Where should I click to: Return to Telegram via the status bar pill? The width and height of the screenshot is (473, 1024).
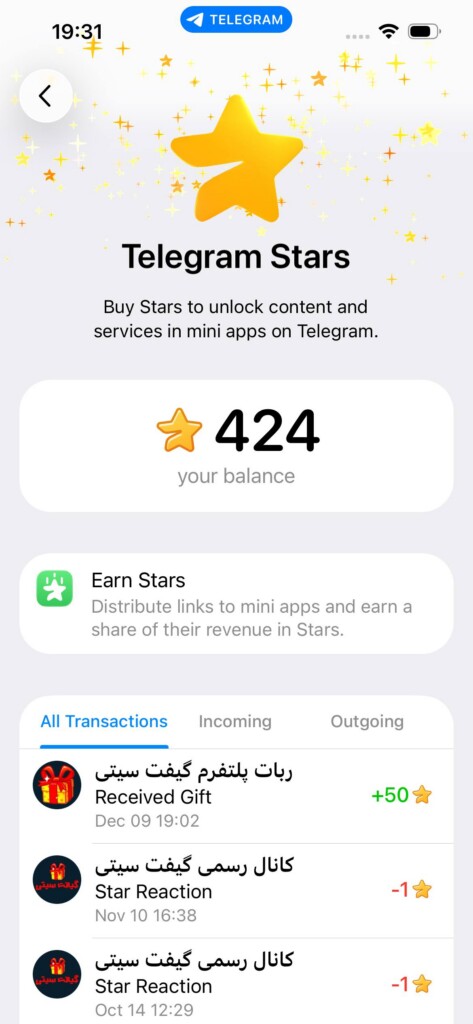point(236,20)
